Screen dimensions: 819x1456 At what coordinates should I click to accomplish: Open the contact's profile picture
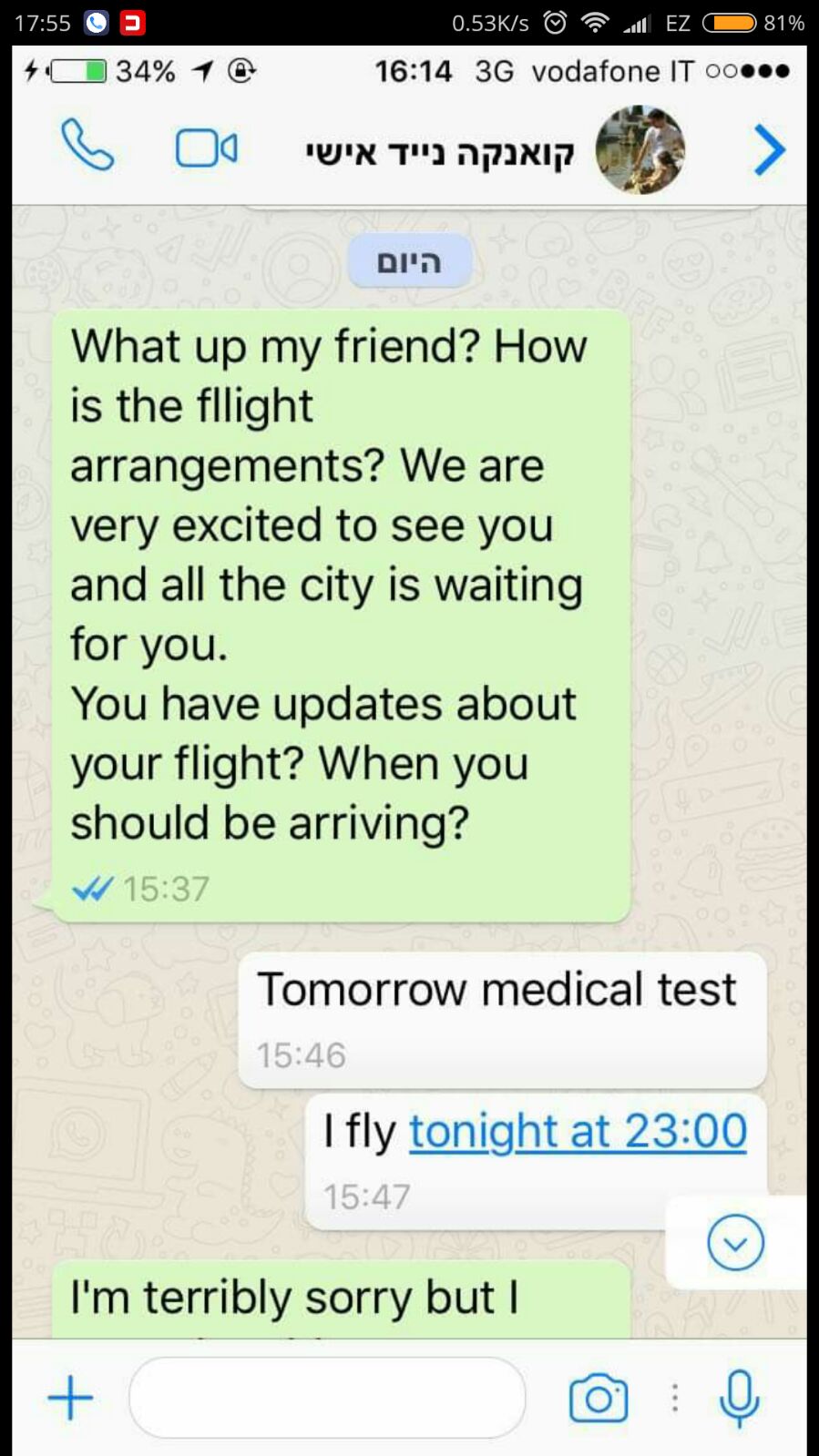640,150
